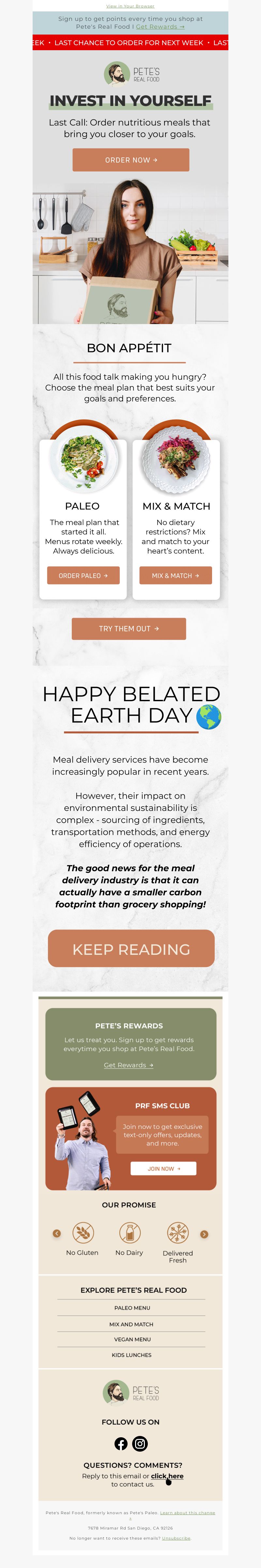
Task: Open View in Your Browser link
Action: pyautogui.click(x=130, y=6)
